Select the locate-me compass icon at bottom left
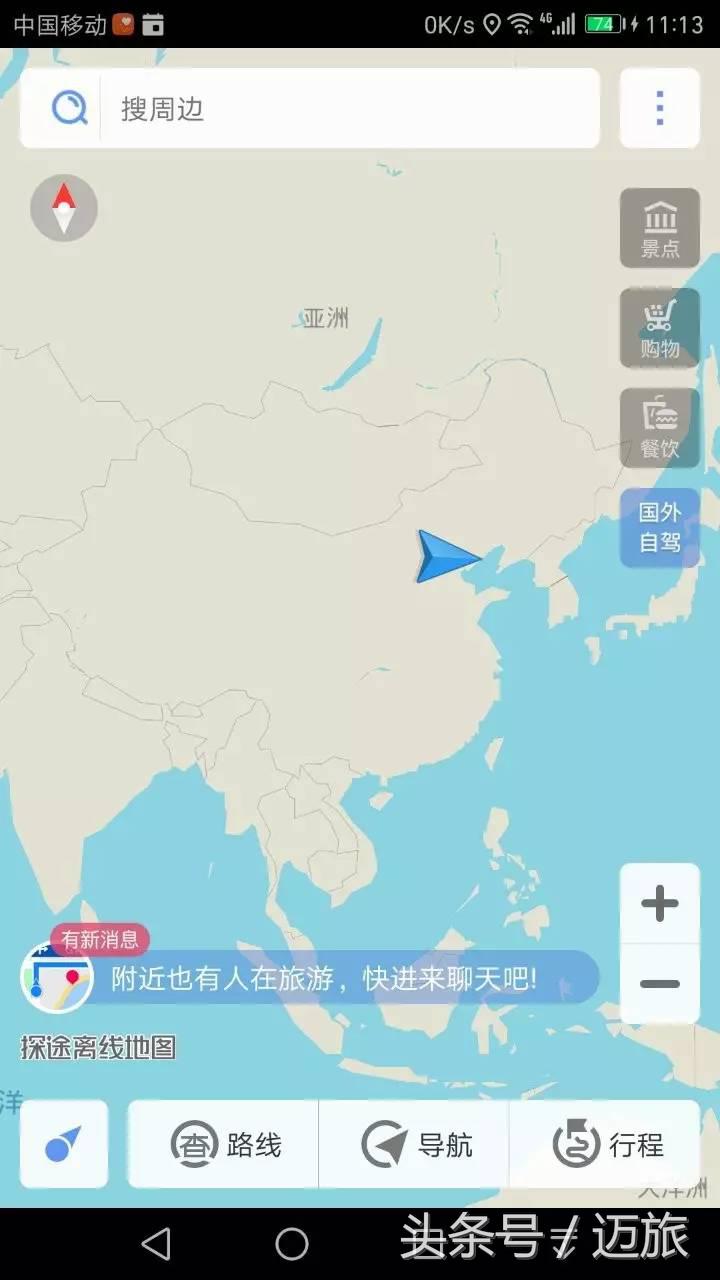Viewport: 720px width, 1280px height. tap(62, 1143)
